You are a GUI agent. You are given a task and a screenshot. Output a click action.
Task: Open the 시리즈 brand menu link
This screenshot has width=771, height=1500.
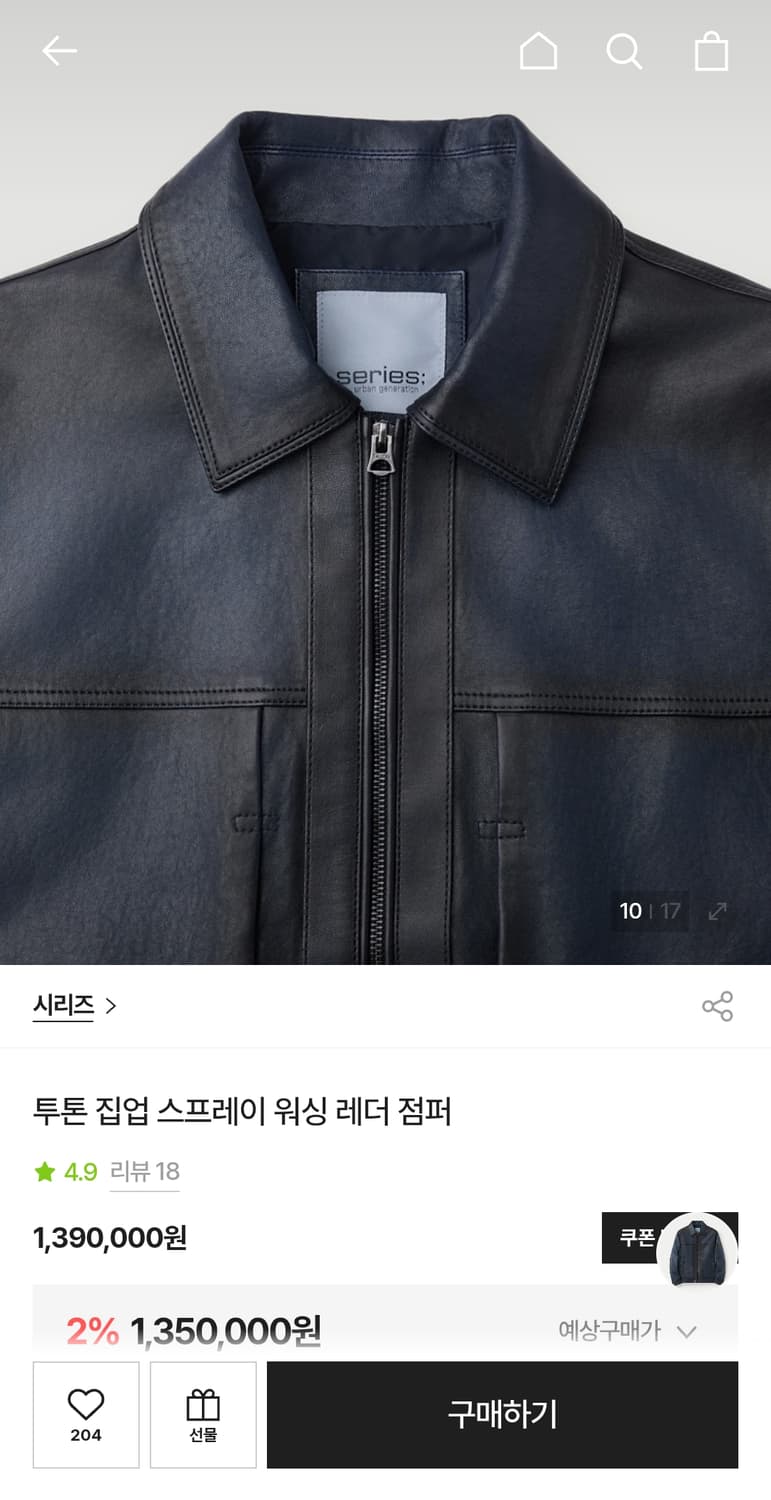click(63, 1007)
